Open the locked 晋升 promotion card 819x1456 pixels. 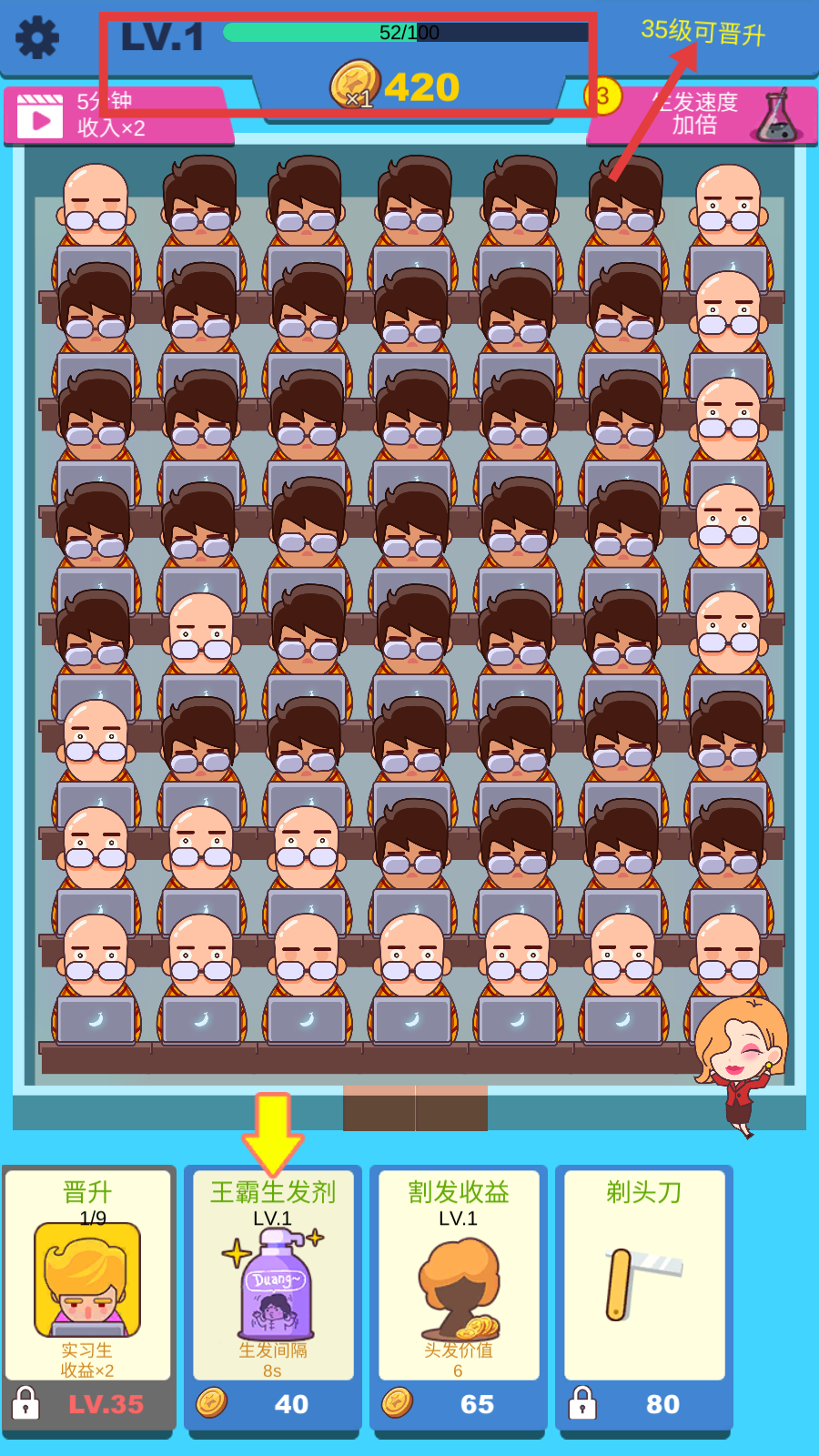tap(88, 1299)
